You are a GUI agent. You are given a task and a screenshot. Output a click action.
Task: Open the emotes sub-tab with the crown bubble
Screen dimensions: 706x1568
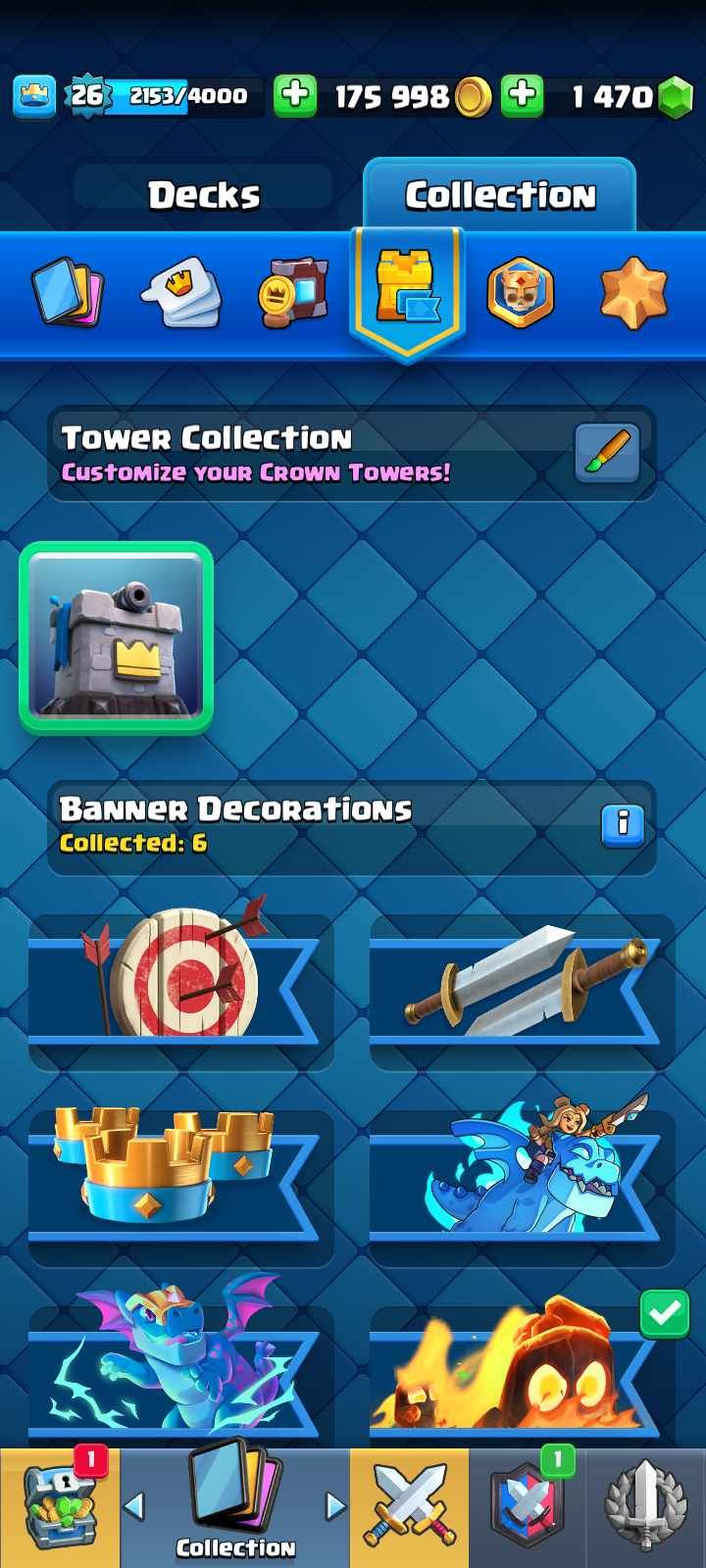tap(181, 292)
